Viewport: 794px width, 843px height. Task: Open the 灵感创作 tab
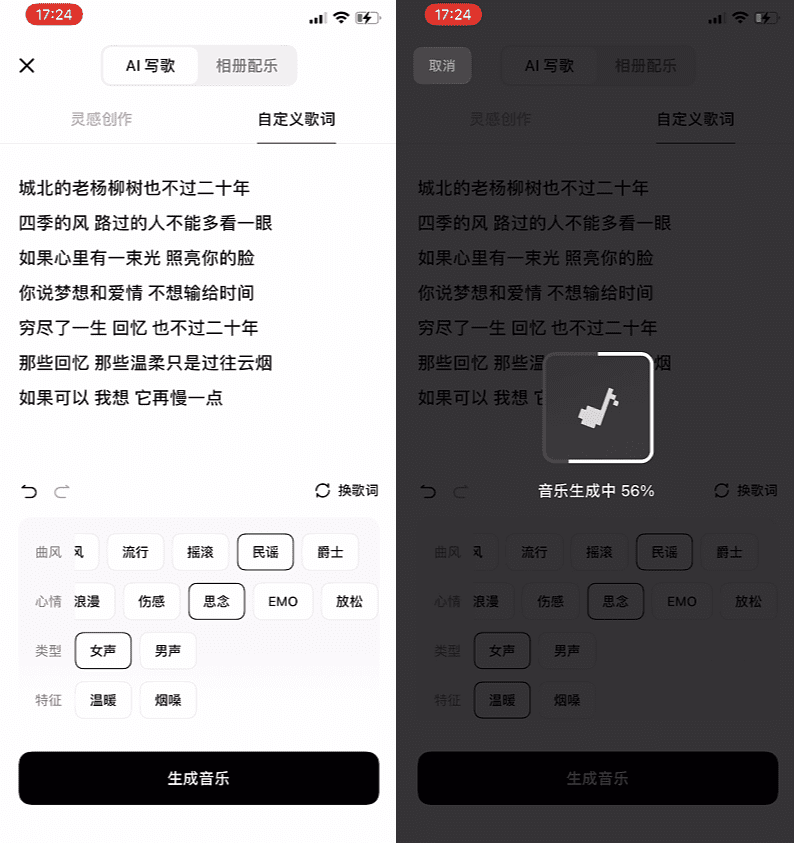101,119
